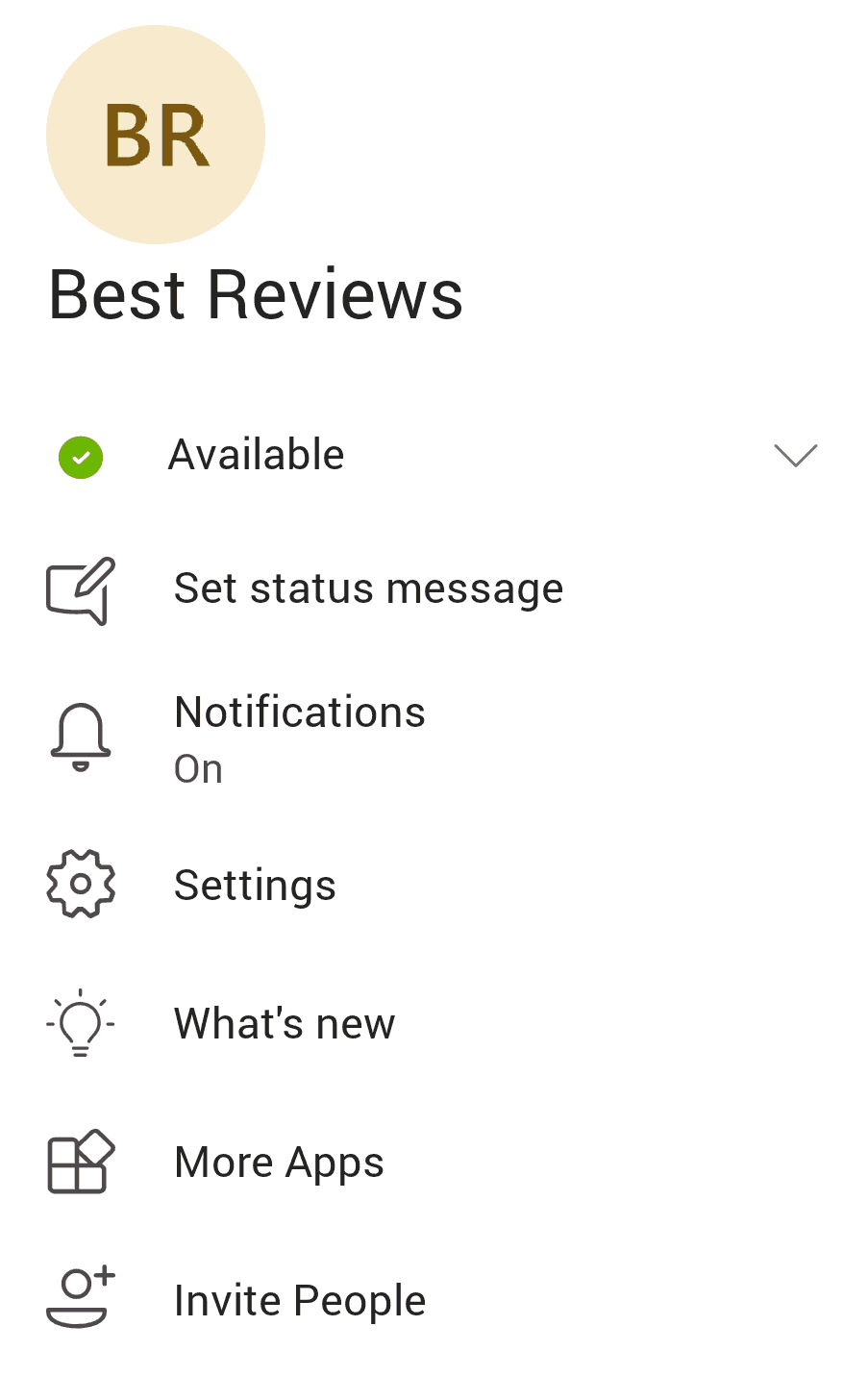
Task: Select the What's new menu entry
Action: (284, 1022)
